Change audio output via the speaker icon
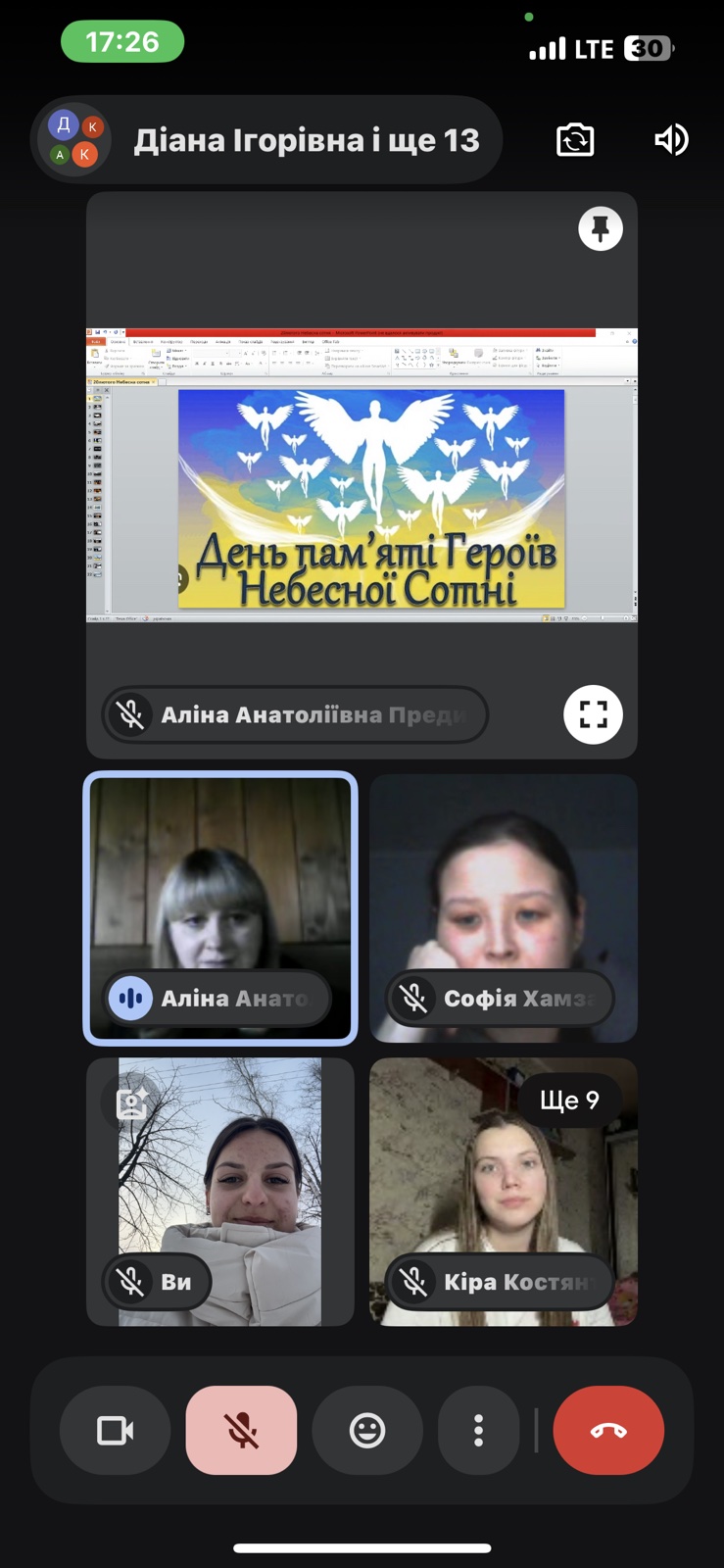The width and height of the screenshot is (724, 1568). tap(671, 140)
